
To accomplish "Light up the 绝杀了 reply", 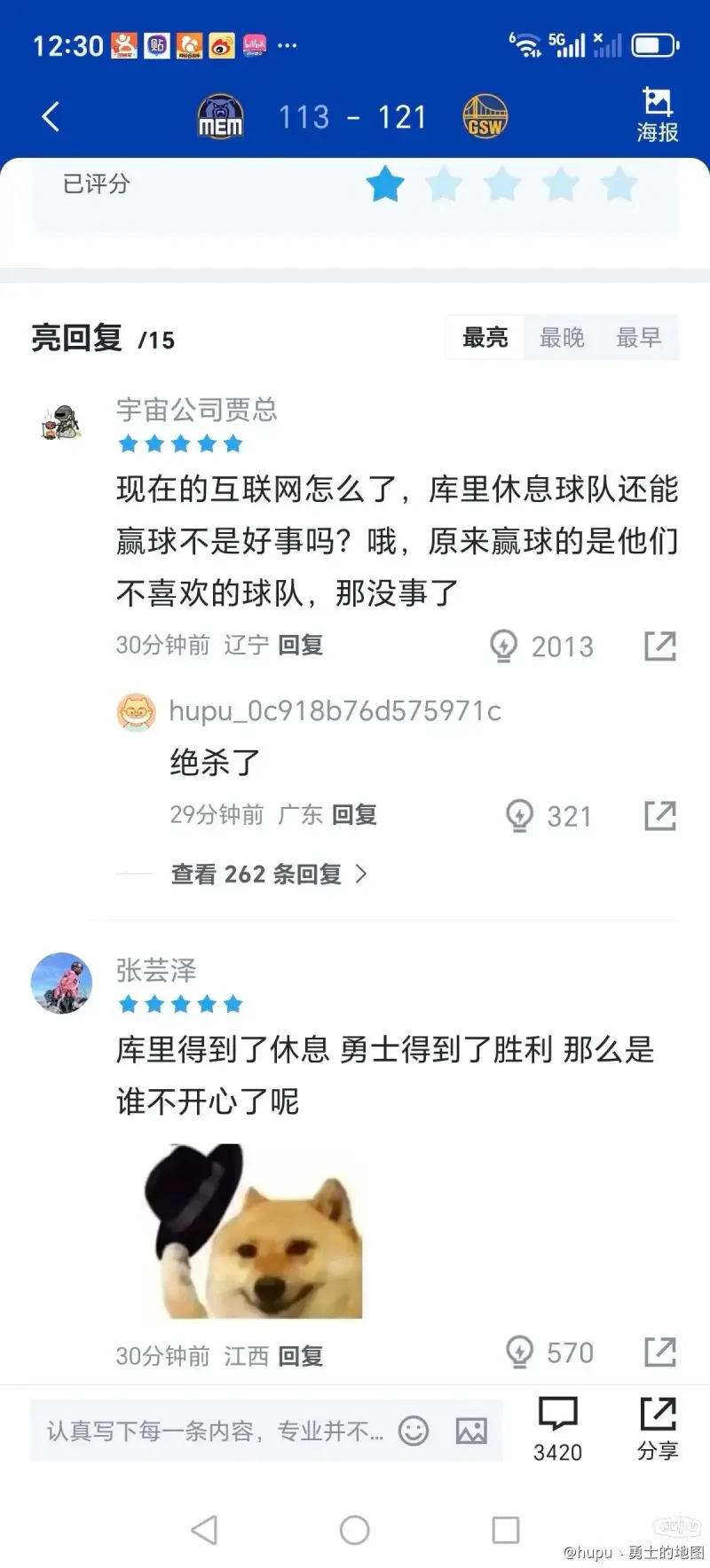I will [x=520, y=815].
